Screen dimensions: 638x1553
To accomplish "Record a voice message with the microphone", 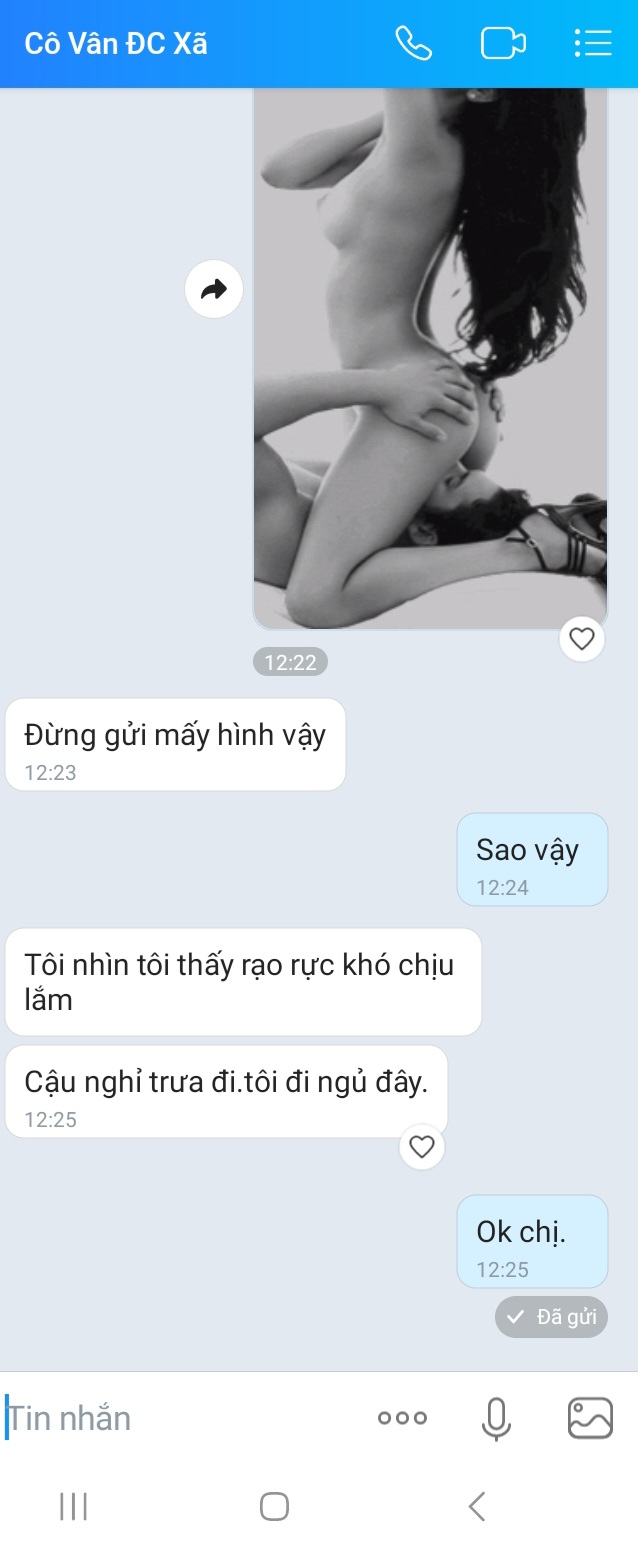I will point(496,1418).
